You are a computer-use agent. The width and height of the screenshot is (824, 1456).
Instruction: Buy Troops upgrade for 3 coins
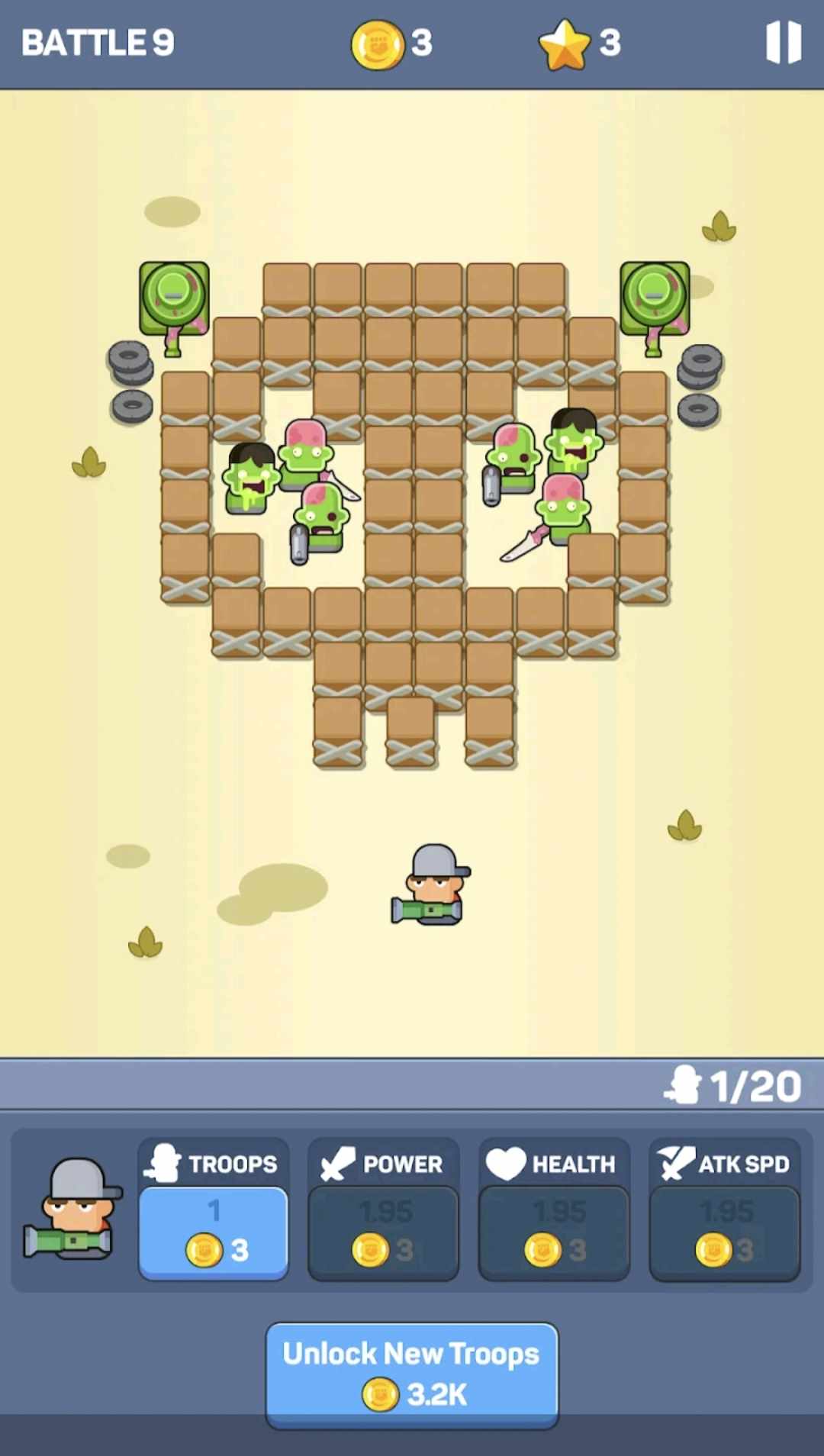pos(214,1232)
